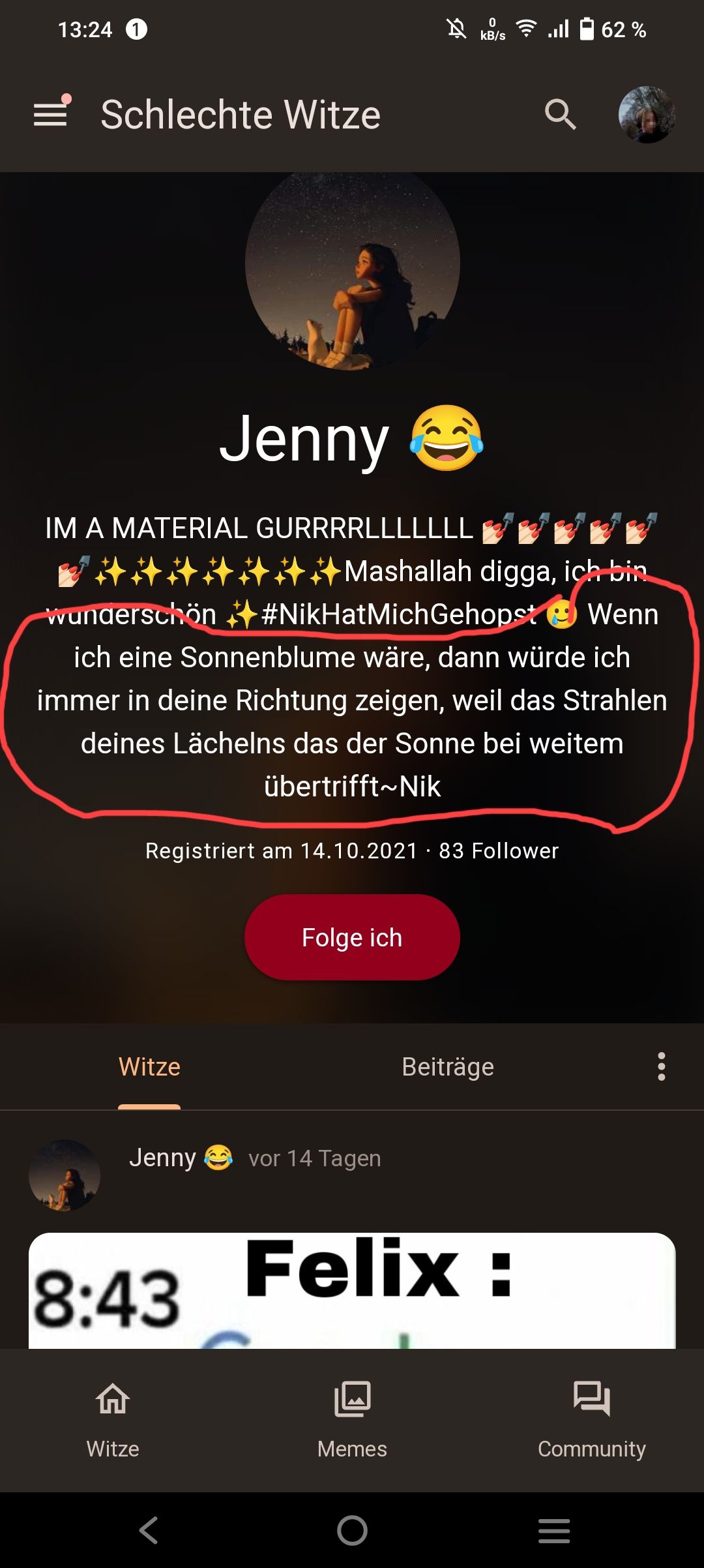Open my profile avatar in app bar
Image resolution: width=704 pixels, height=1568 pixels.
[x=646, y=115]
